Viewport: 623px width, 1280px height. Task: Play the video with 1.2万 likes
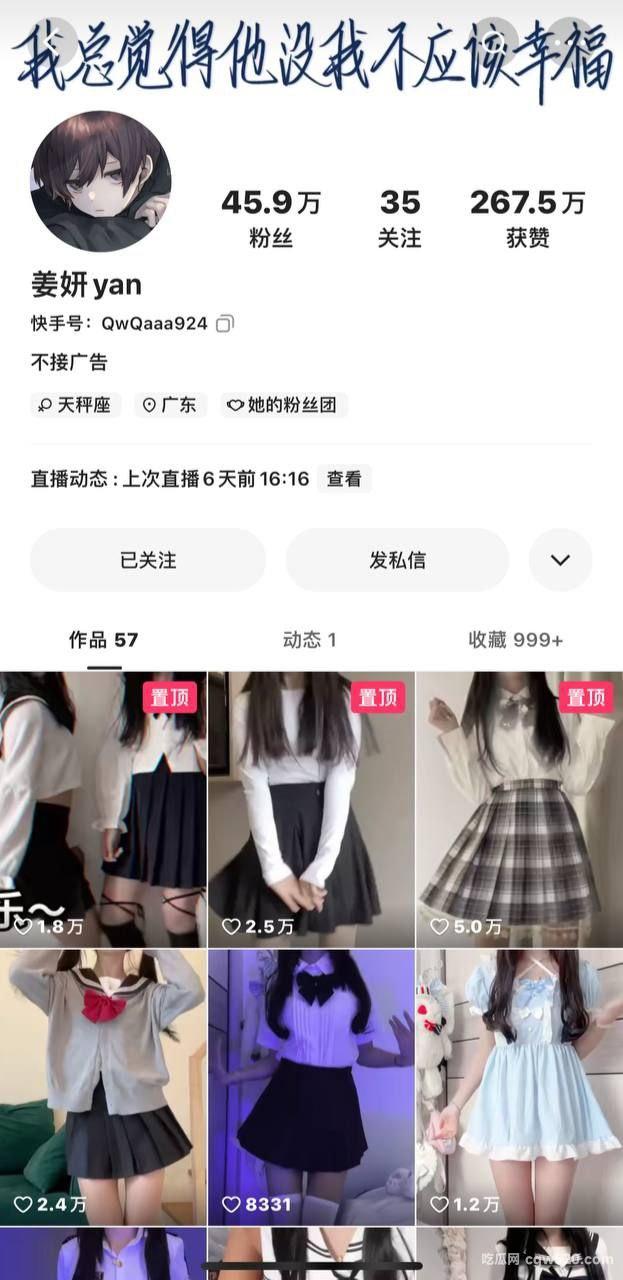(x=519, y=1088)
